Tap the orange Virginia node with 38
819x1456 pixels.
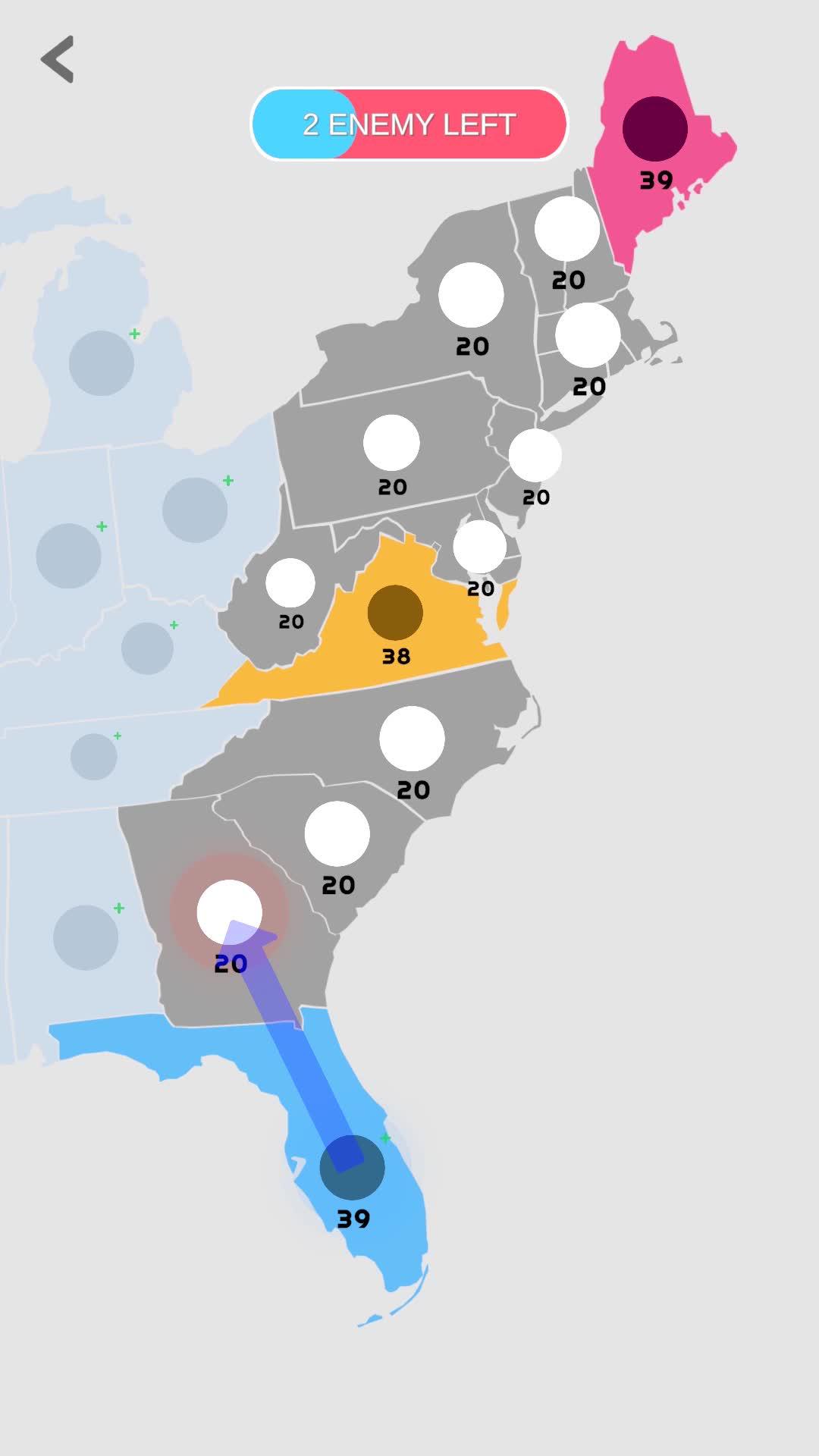(395, 613)
